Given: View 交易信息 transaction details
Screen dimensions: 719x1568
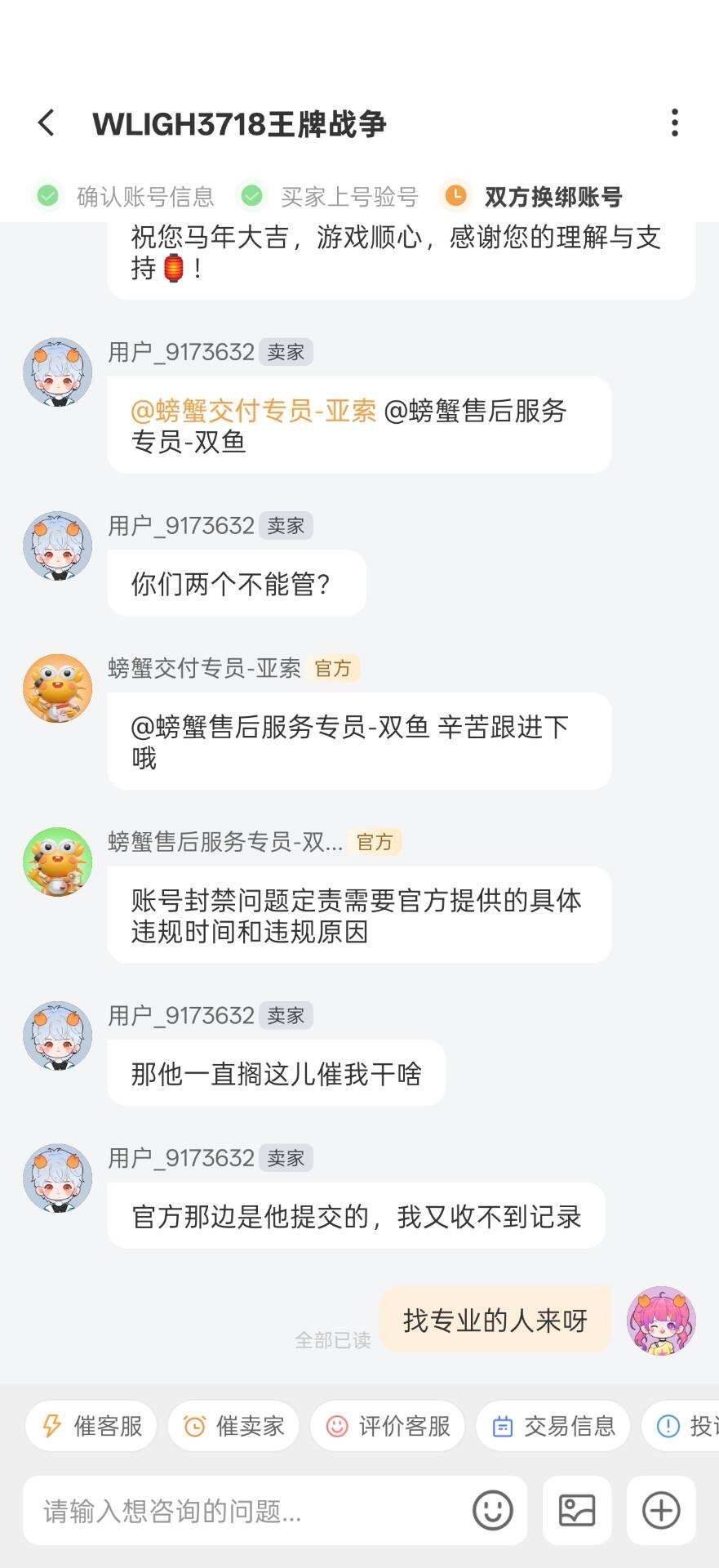Looking at the screenshot, I should [x=553, y=1426].
